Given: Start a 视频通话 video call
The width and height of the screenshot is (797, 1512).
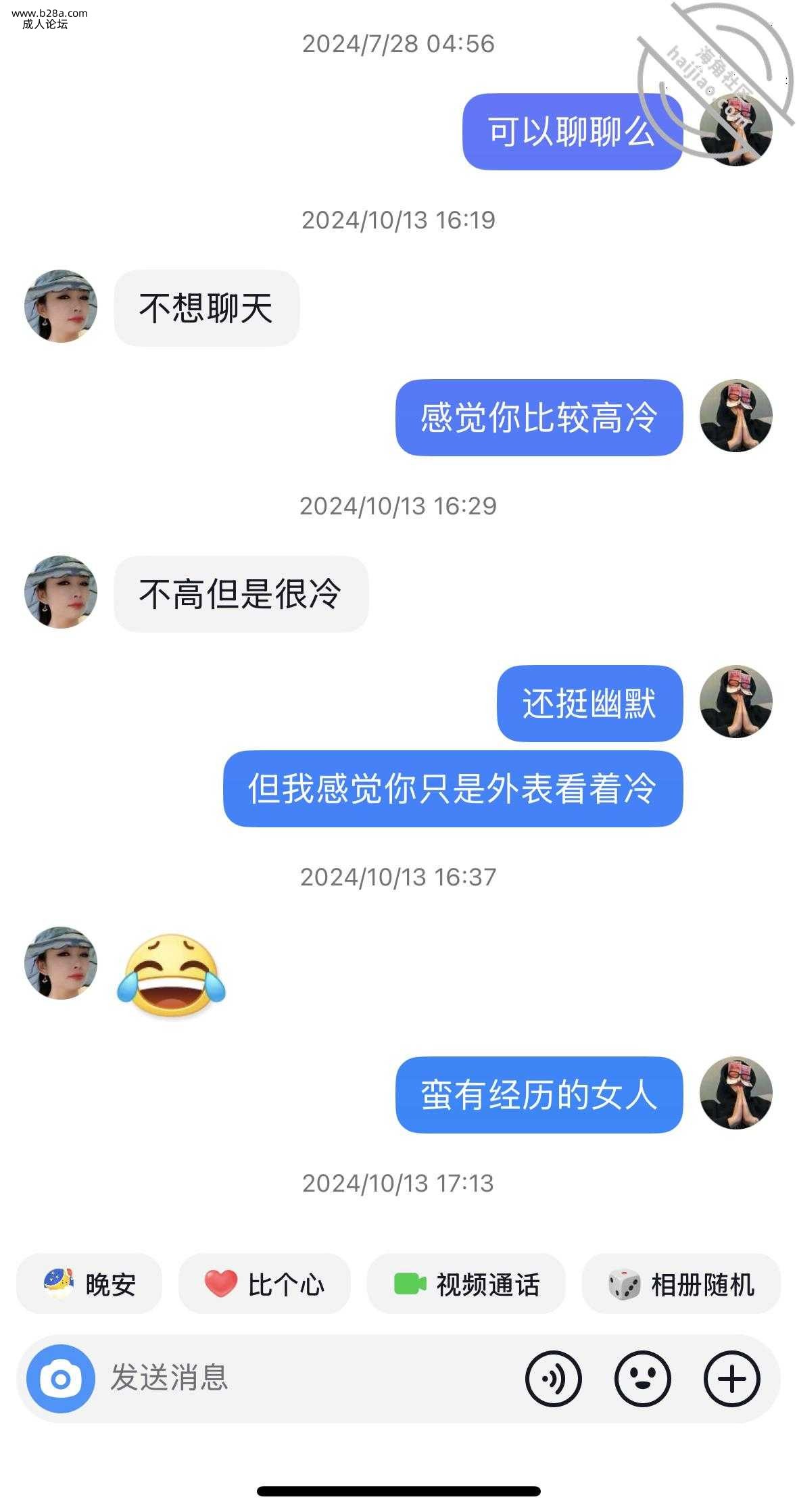Looking at the screenshot, I should pyautogui.click(x=466, y=1284).
